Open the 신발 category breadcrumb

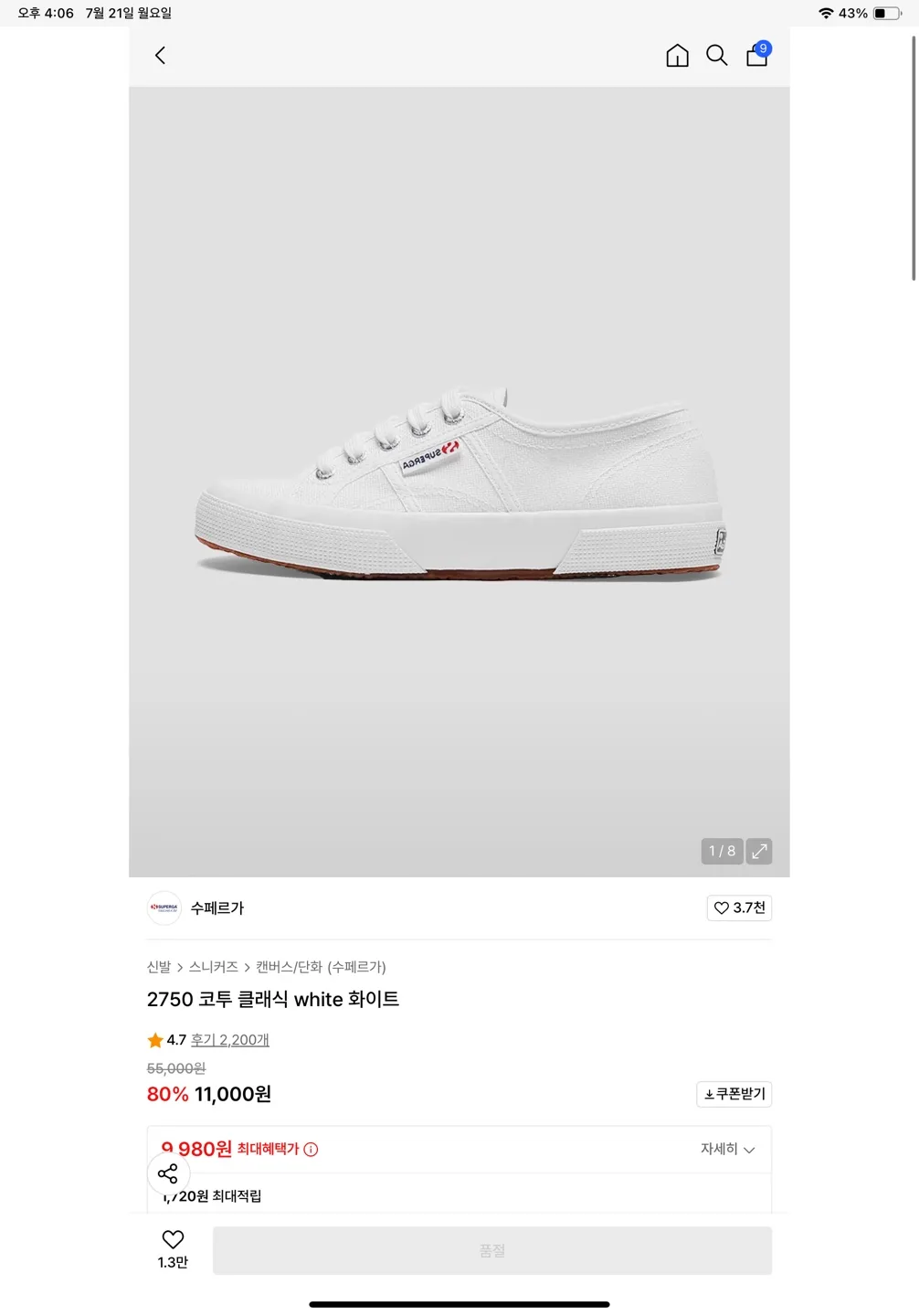tap(159, 967)
